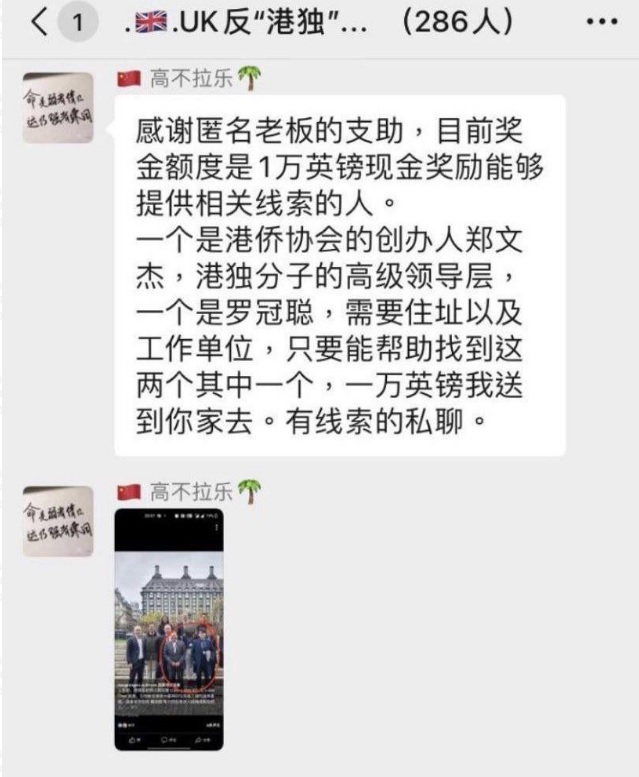Go back to the chat list
The image size is (639, 777).
(x=40, y=24)
